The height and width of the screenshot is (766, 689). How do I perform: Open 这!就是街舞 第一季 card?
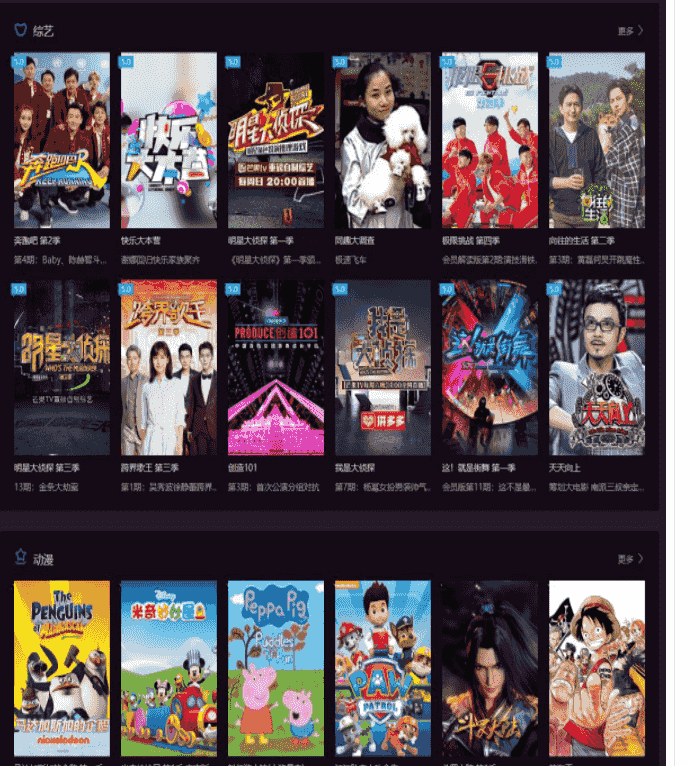pyautogui.click(x=489, y=367)
